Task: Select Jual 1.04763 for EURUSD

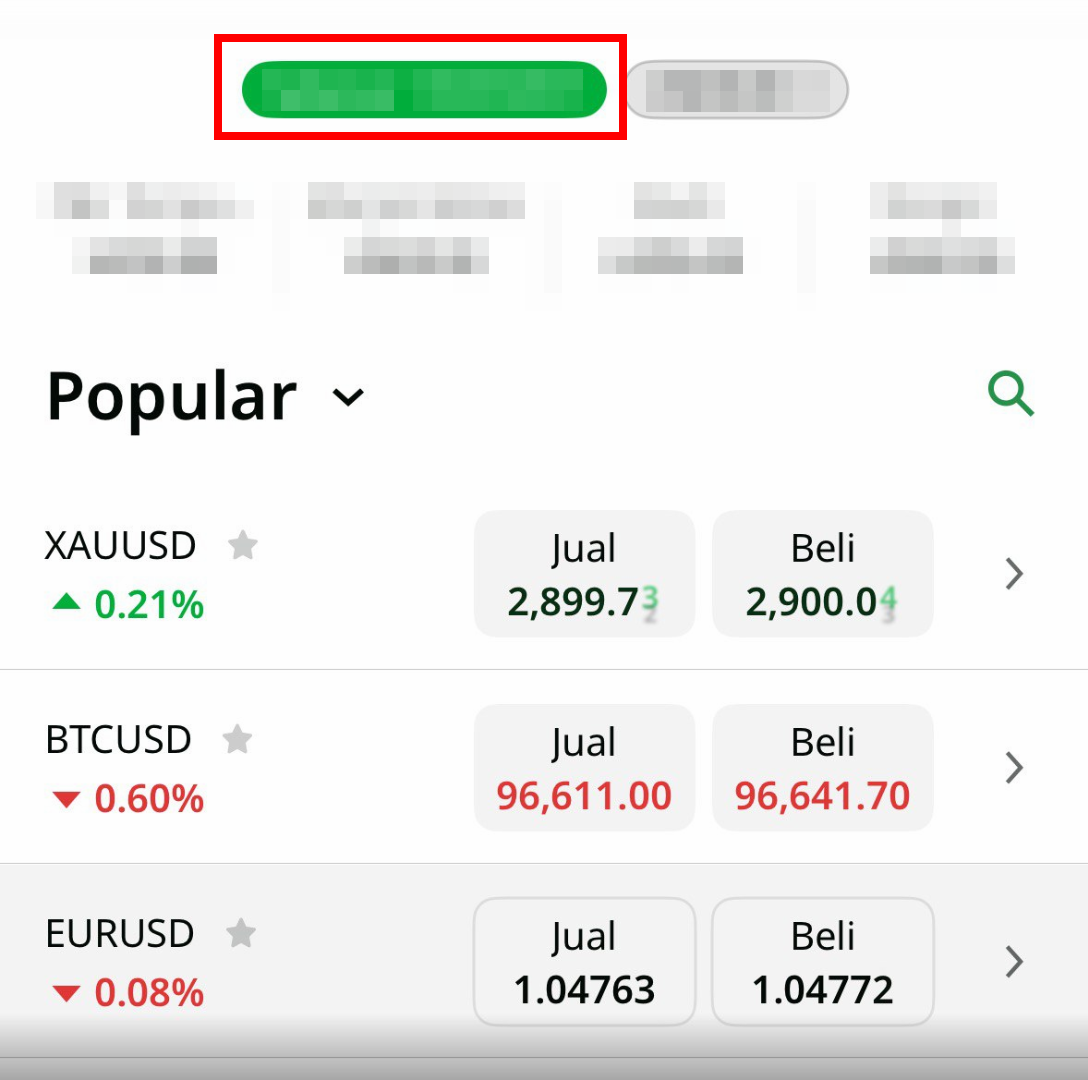Action: (x=584, y=962)
